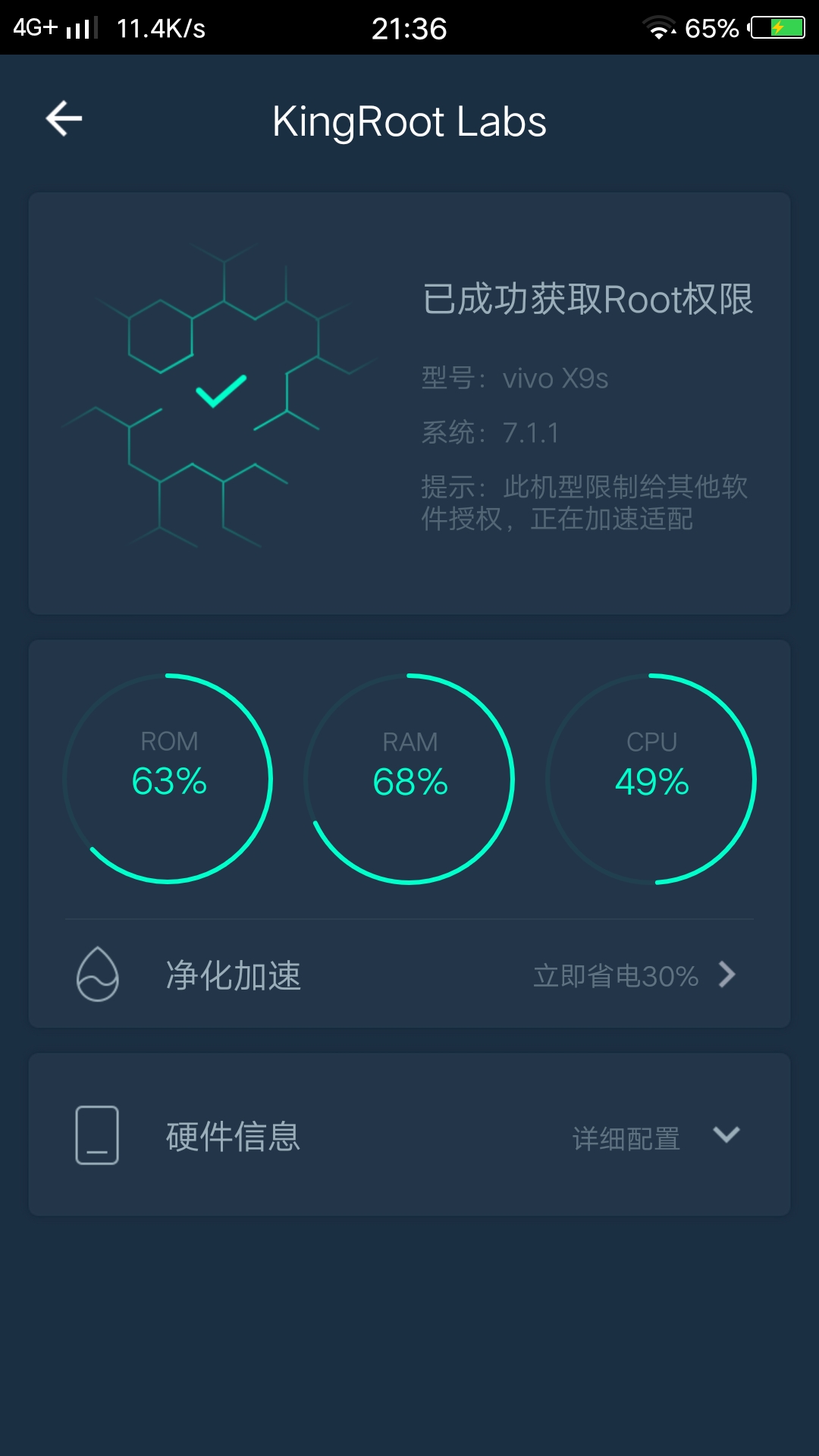Screen dimensions: 819x1456
Task: Collapse the hardware info section chevron
Action: pos(727,1136)
